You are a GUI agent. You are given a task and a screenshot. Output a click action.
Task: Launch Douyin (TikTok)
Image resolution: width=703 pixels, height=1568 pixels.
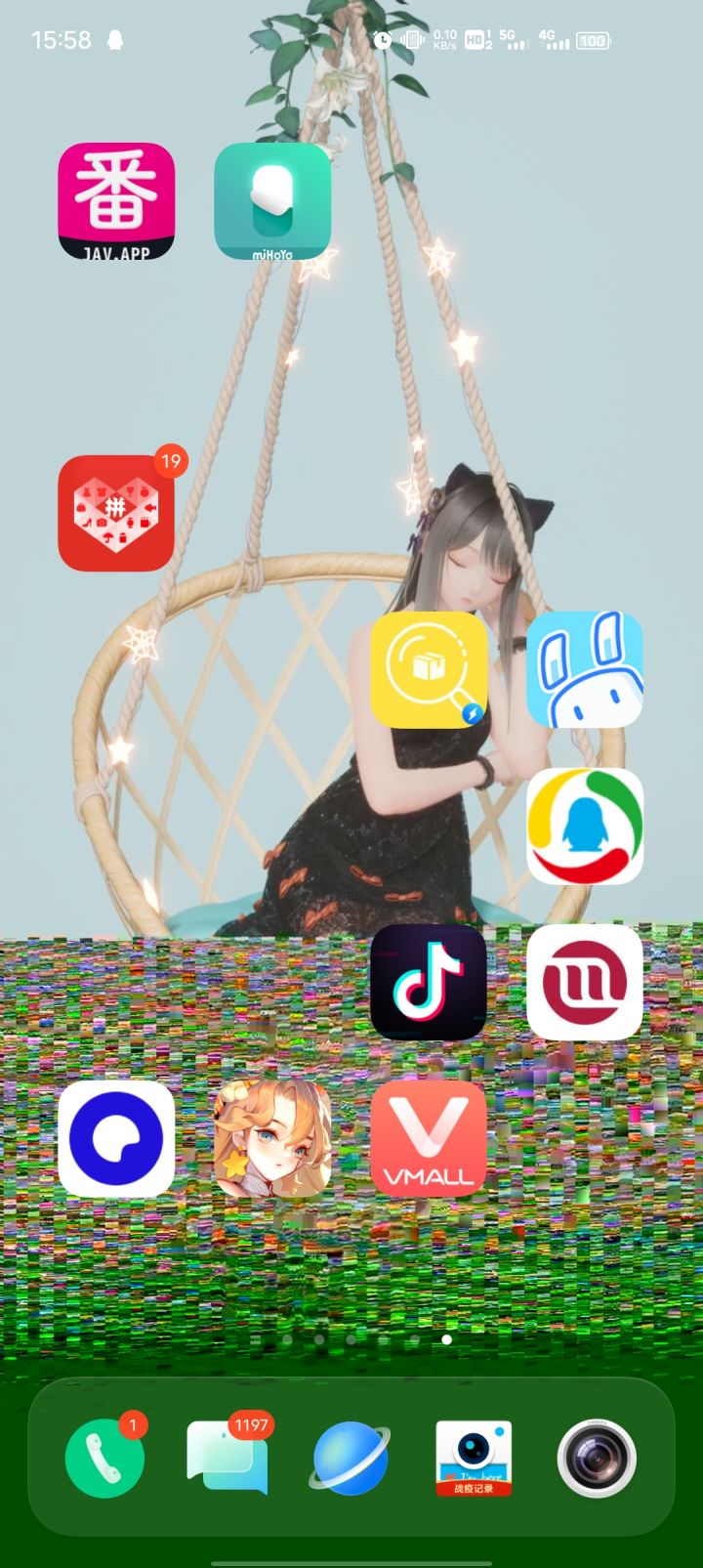(x=429, y=983)
